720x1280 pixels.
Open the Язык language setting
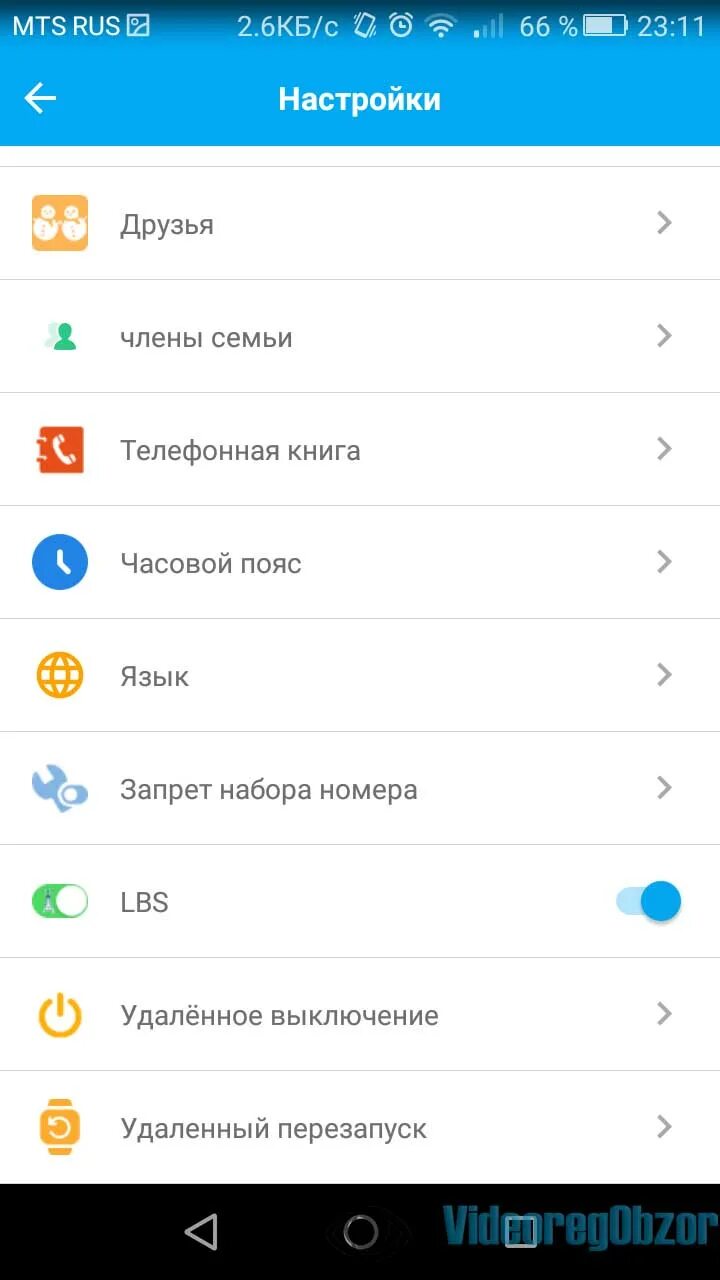pos(360,676)
